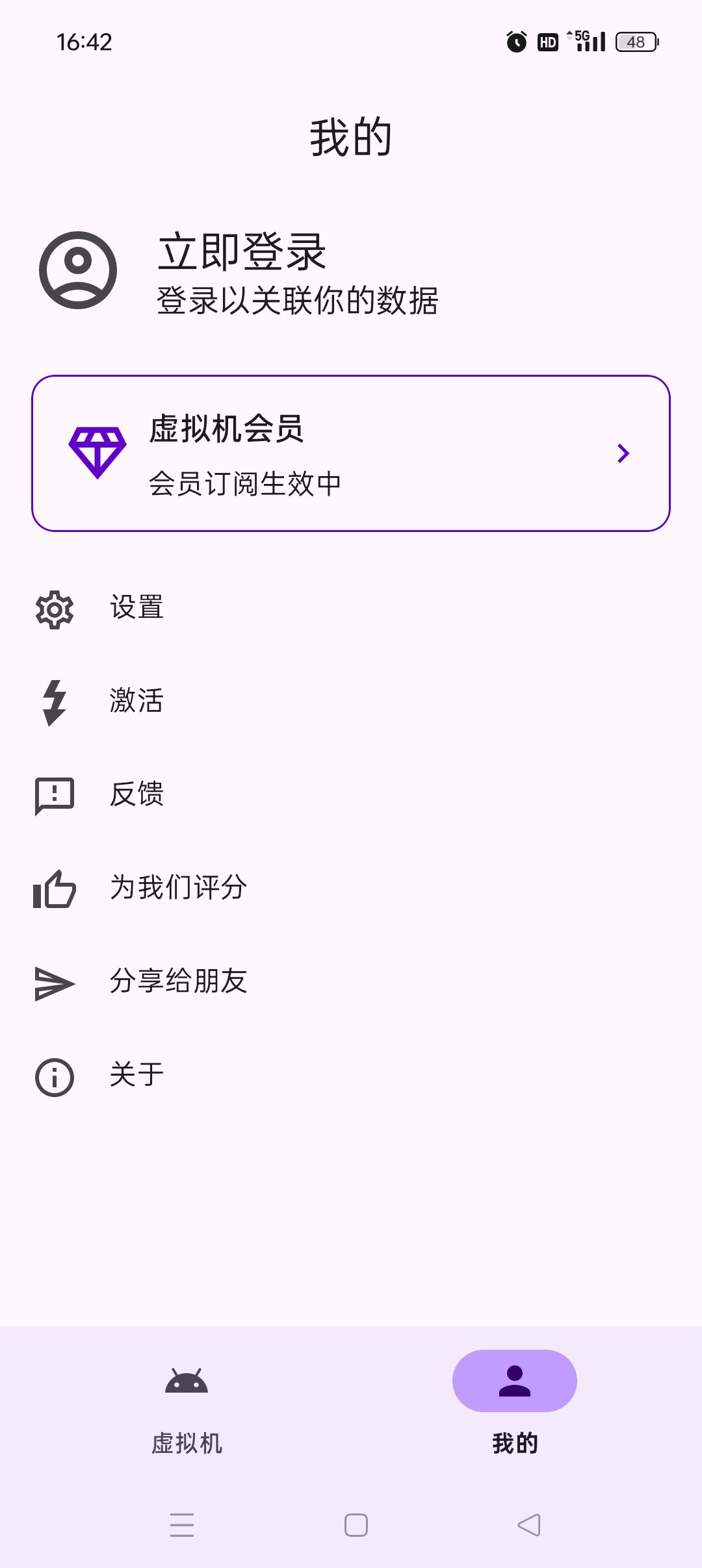Tap the lightning icon next to 激活
The width and height of the screenshot is (702, 1568).
click(x=54, y=702)
